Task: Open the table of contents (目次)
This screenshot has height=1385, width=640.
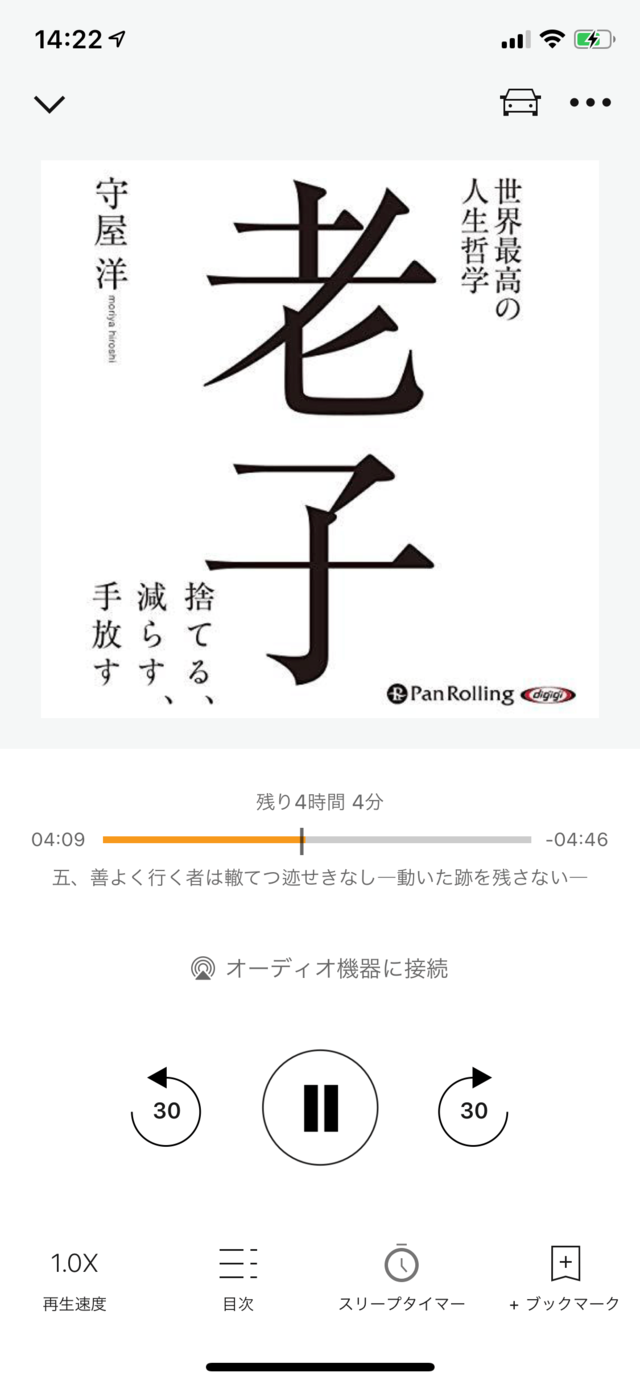Action: [x=238, y=1277]
